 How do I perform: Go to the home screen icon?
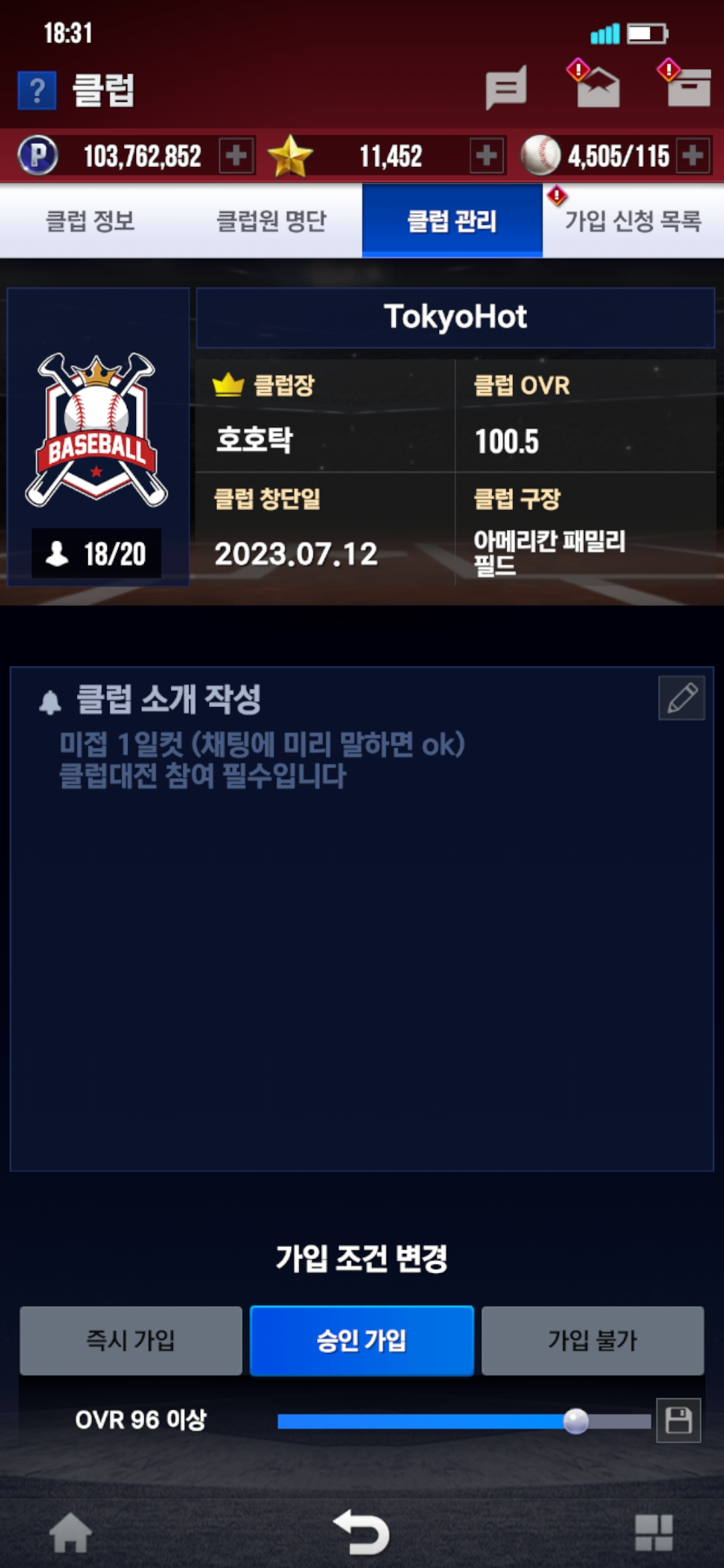pos(70,1533)
